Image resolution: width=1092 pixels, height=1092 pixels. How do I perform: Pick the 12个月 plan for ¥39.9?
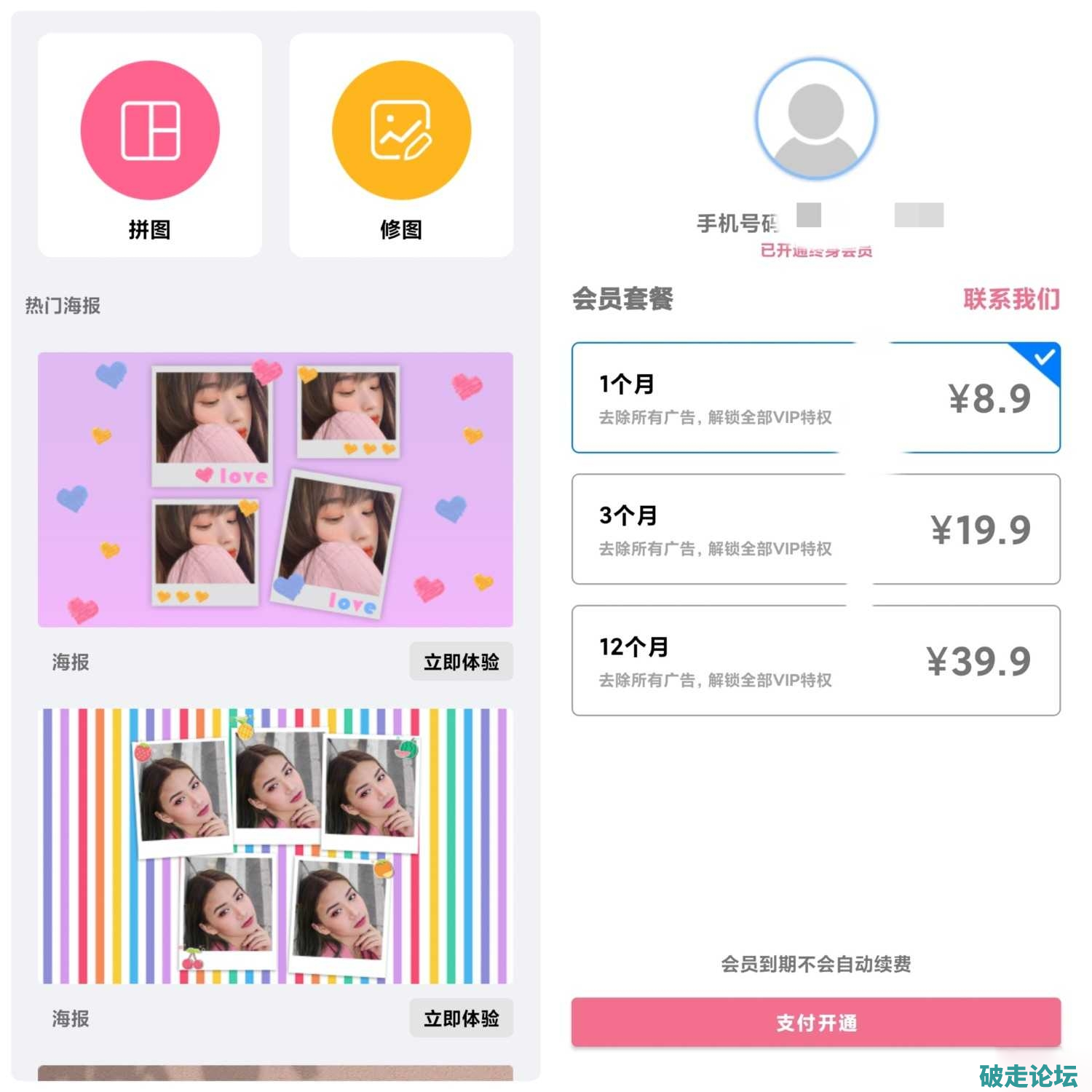pyautogui.click(x=815, y=660)
